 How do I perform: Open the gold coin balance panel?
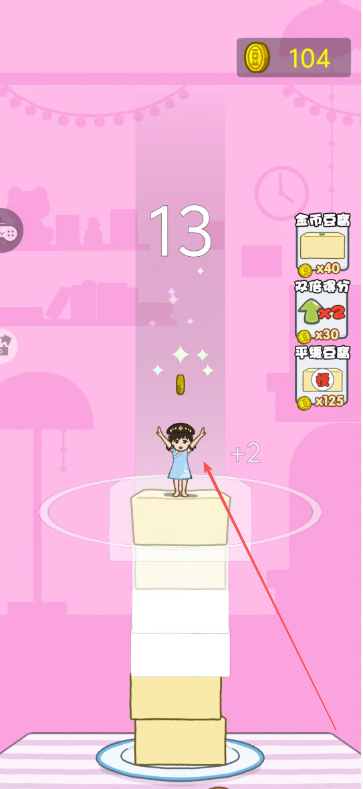294,57
